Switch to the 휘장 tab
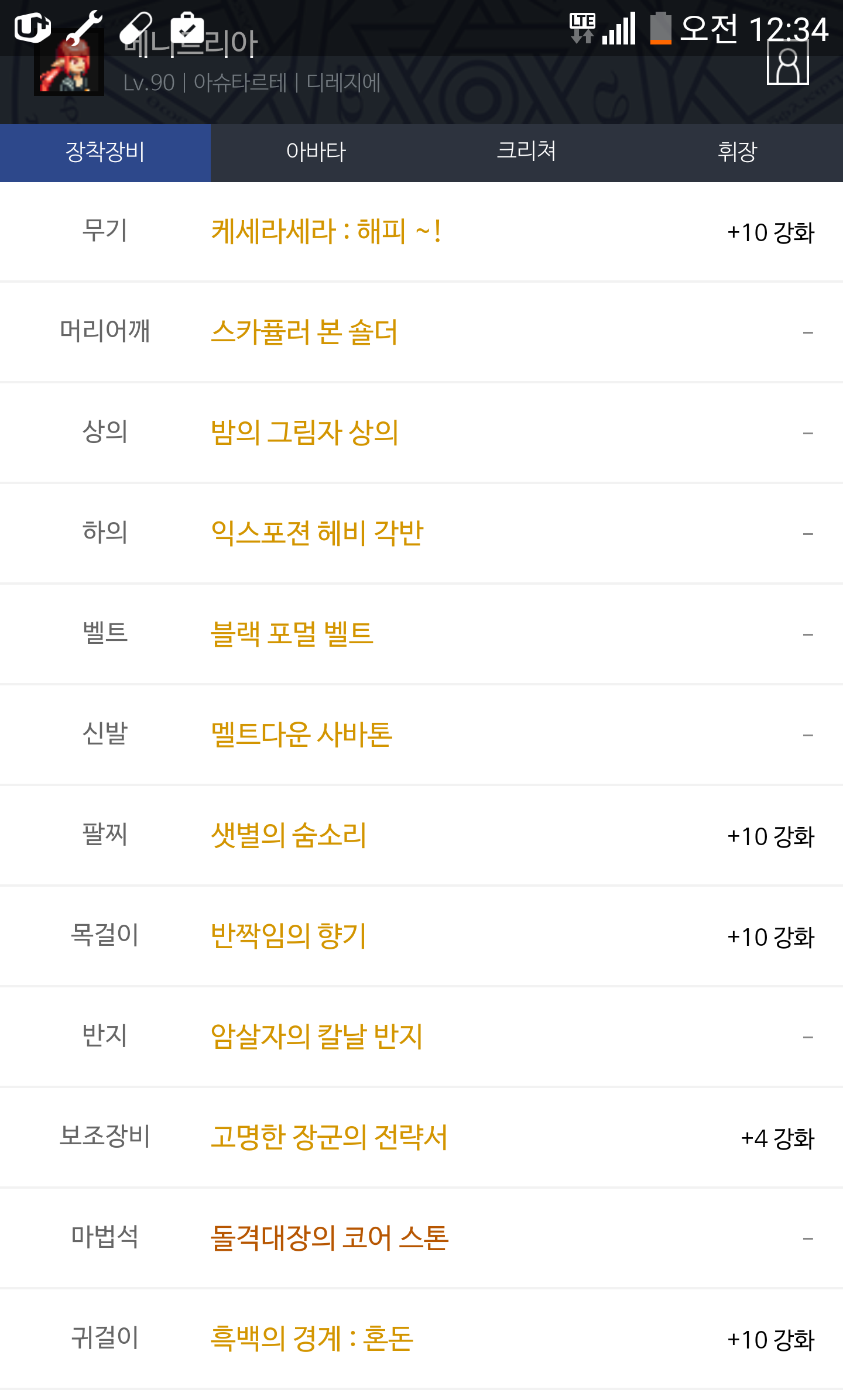Screen dimensions: 843x1400 coord(738,152)
